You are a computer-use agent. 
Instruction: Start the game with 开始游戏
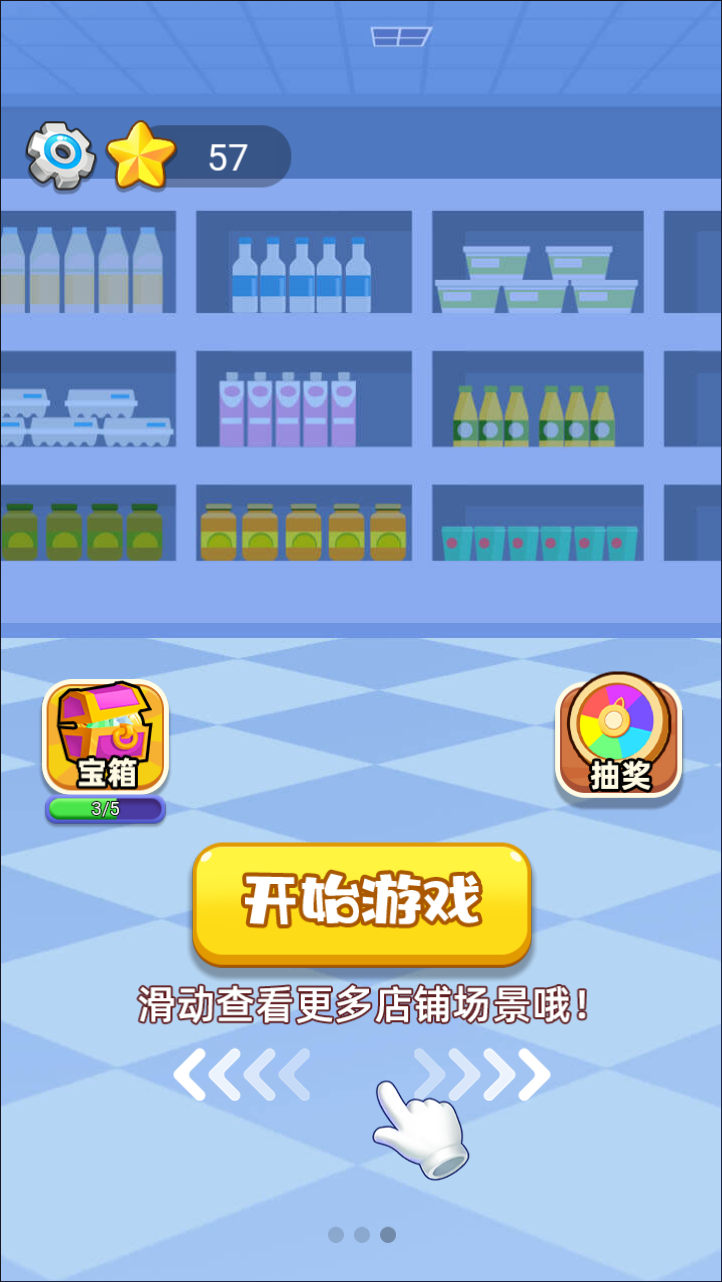click(361, 902)
